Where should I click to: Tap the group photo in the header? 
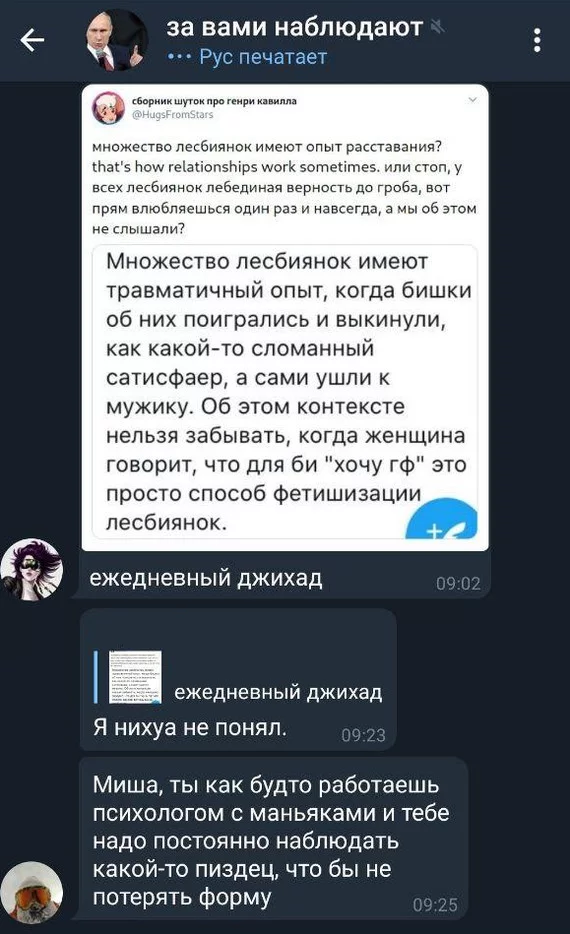click(117, 41)
